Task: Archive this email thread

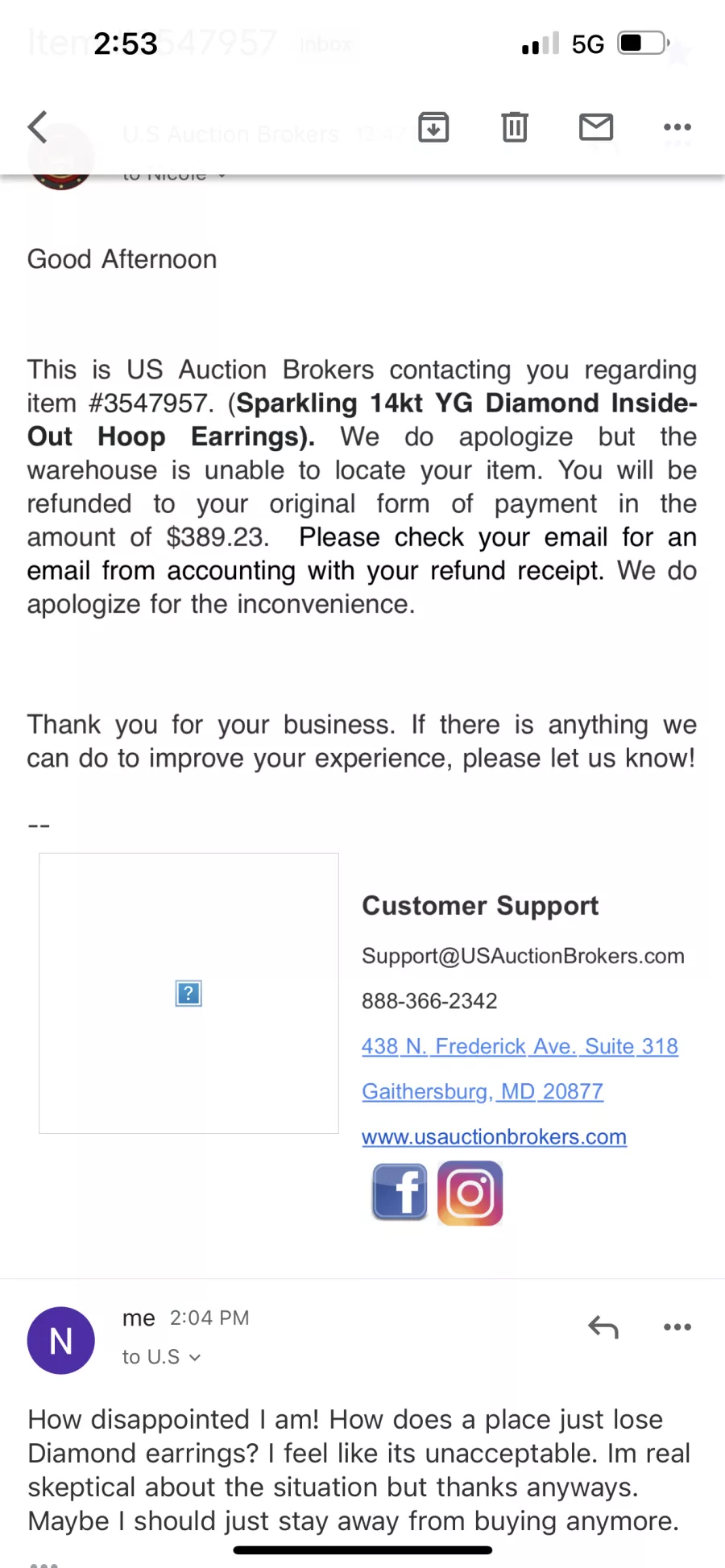Action: click(433, 127)
